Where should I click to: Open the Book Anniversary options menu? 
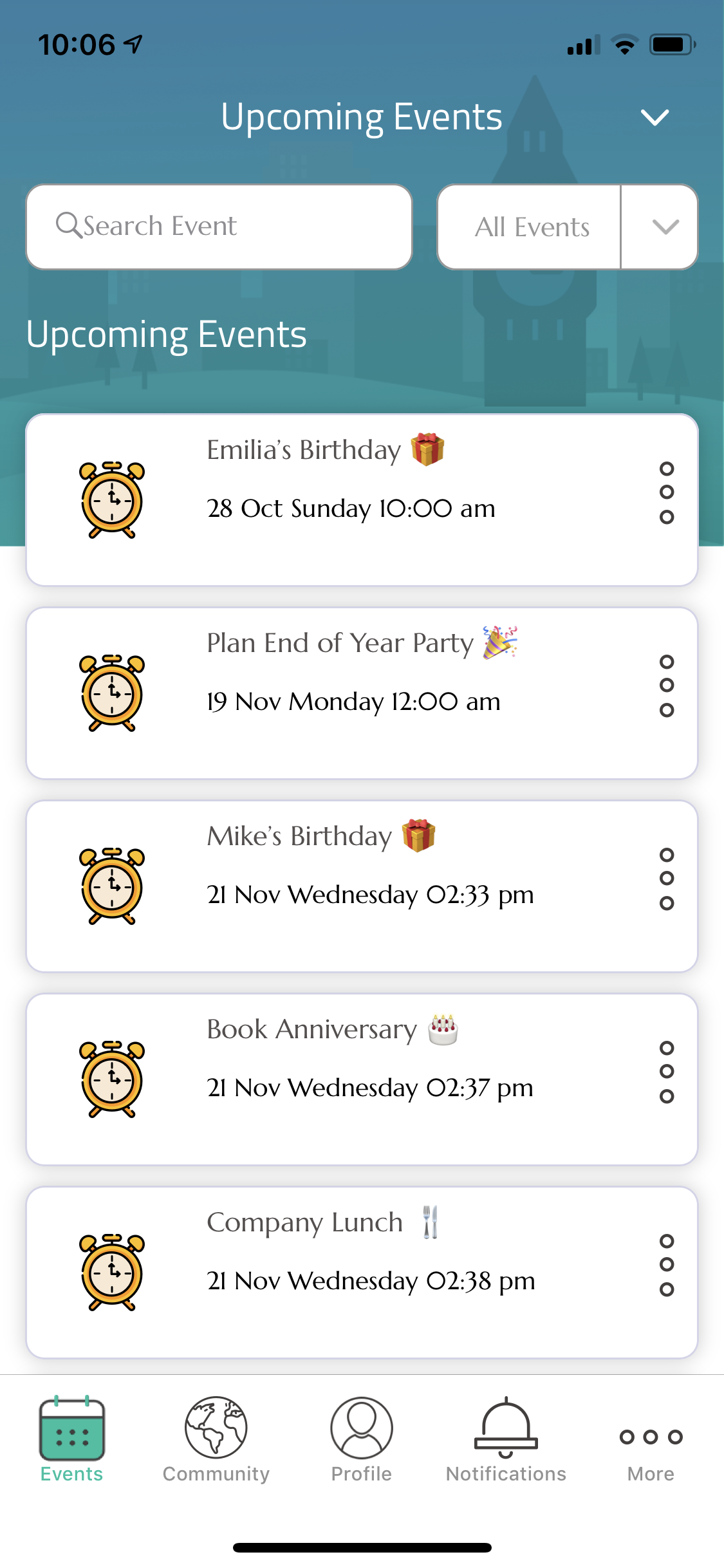[667, 1072]
